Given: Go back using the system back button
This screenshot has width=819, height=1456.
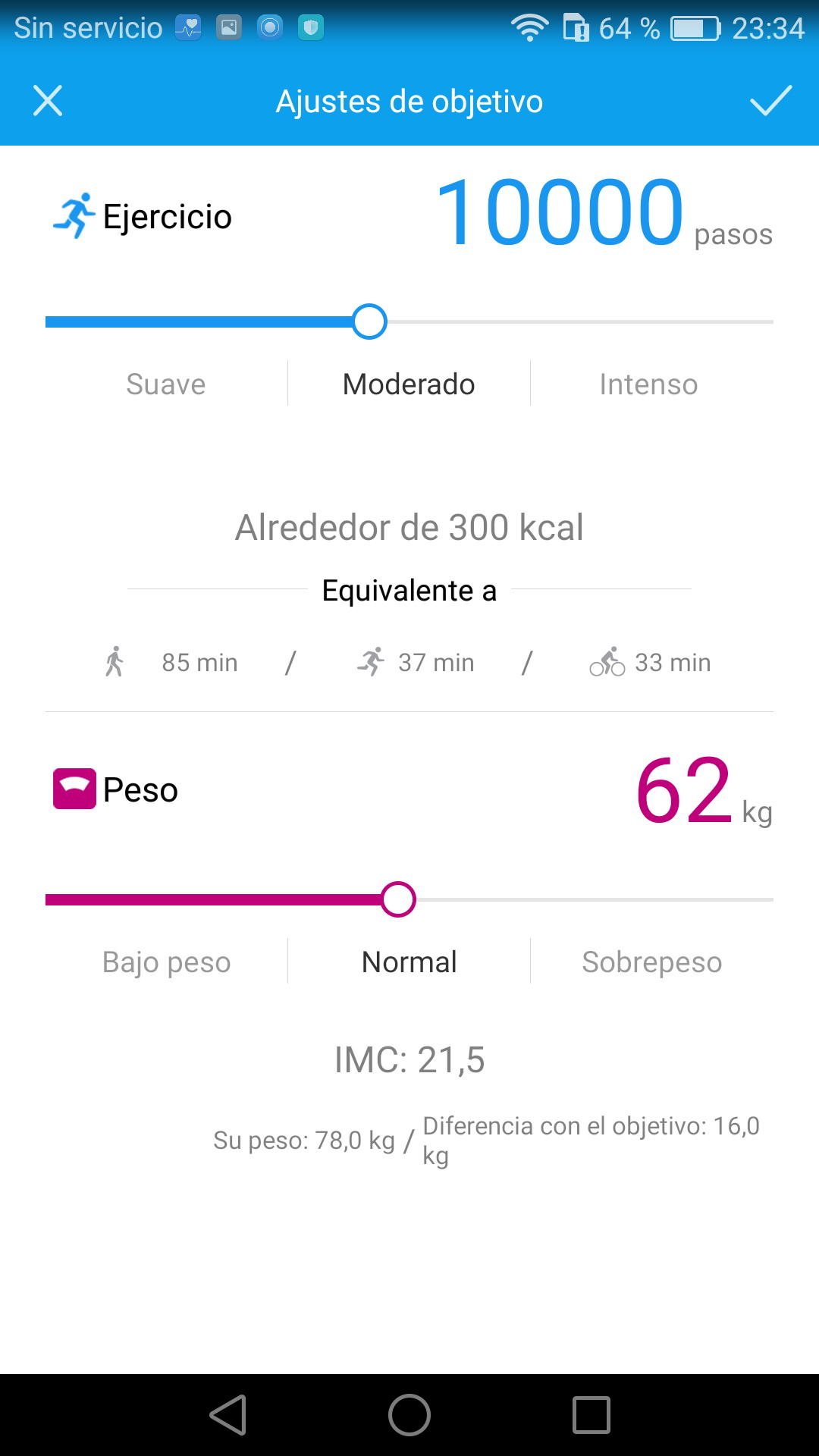Looking at the screenshot, I should (x=228, y=1415).
